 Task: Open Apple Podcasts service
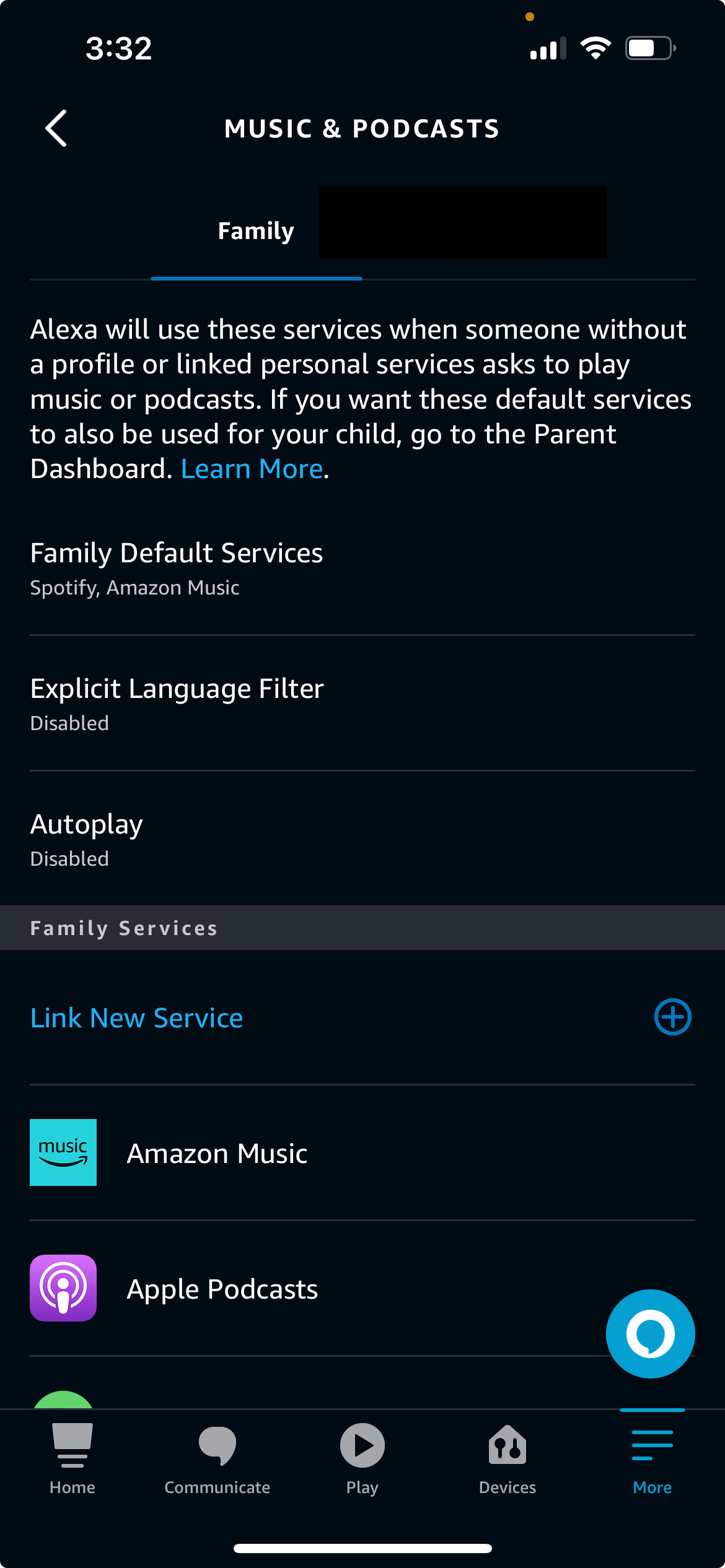222,1289
